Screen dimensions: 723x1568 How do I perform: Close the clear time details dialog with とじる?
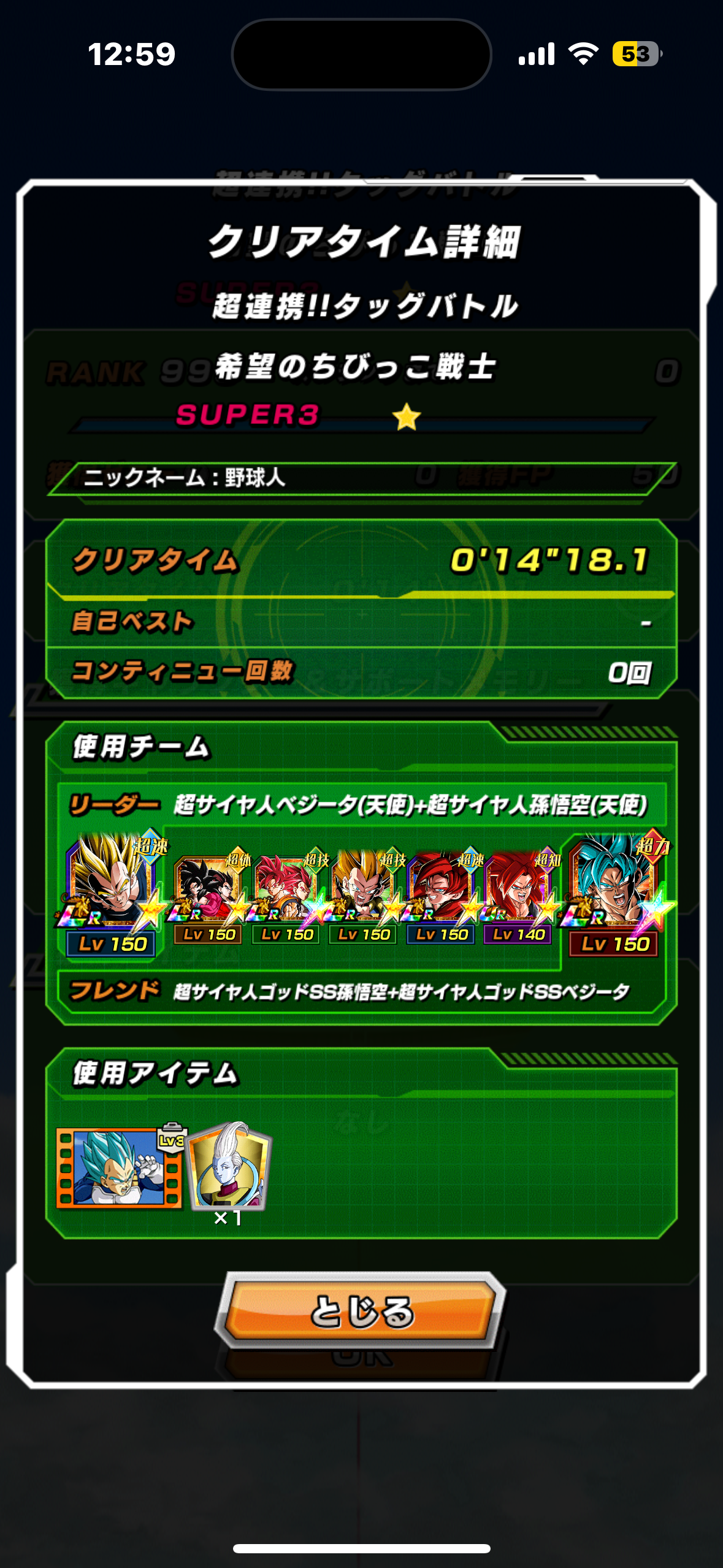coord(361,1311)
